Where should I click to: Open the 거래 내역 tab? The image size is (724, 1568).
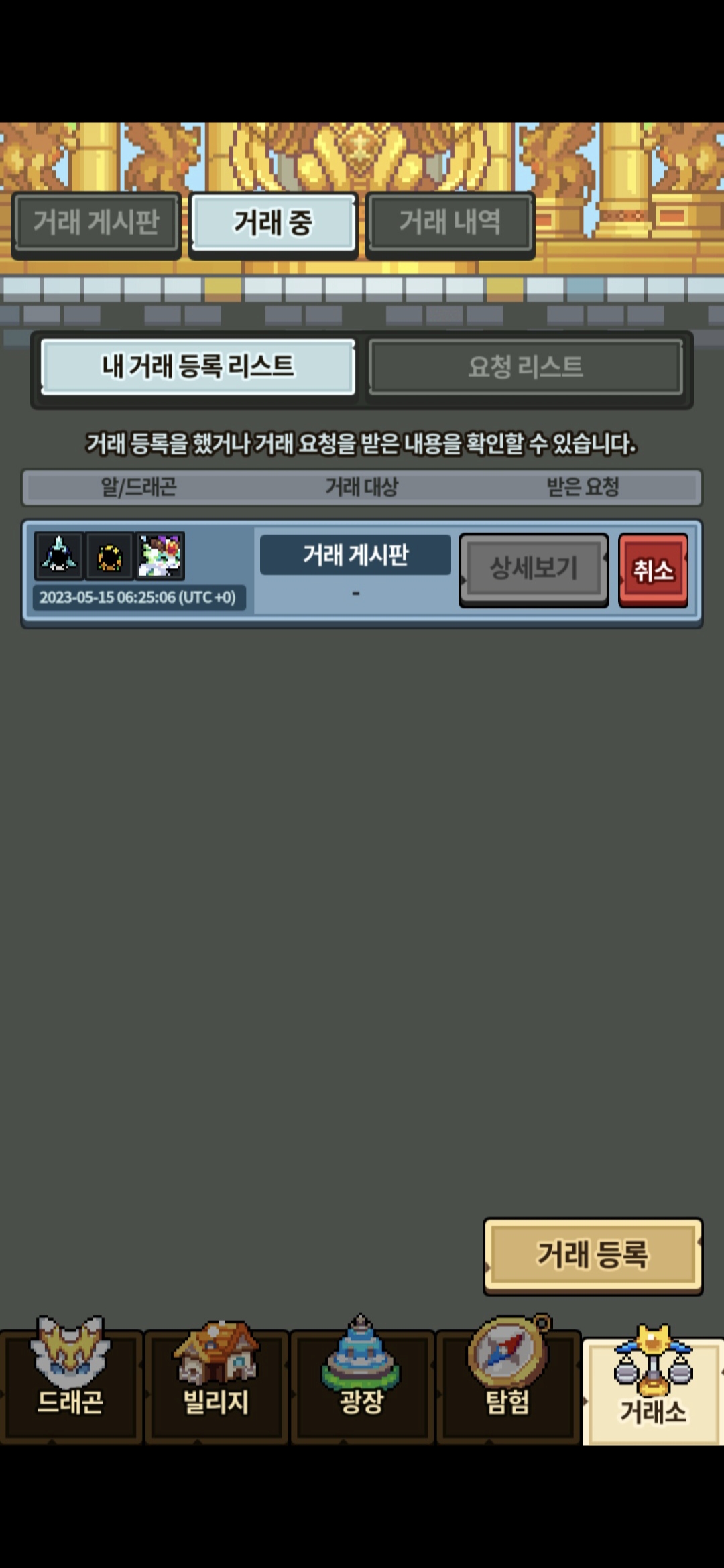pos(450,222)
